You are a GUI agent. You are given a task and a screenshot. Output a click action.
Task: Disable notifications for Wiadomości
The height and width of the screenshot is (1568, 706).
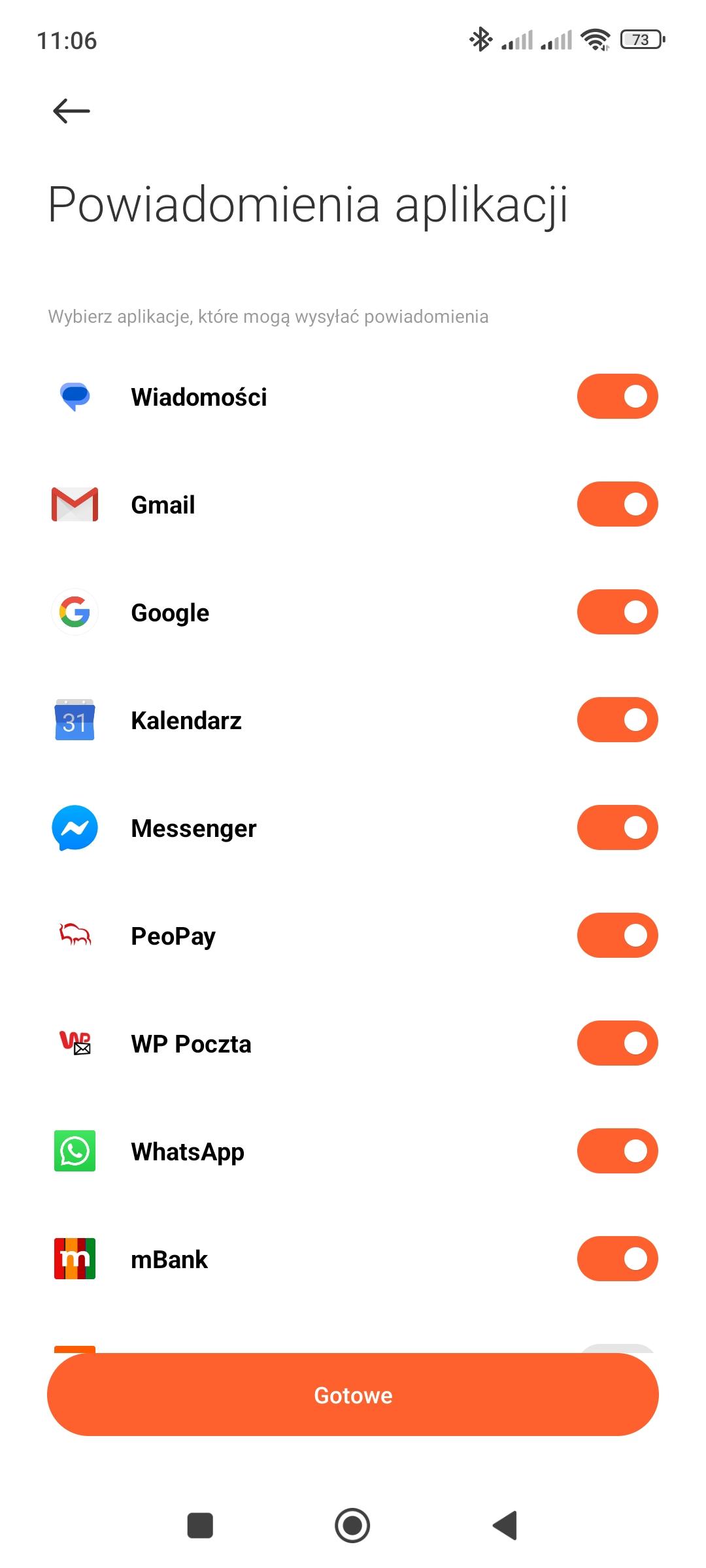pos(617,396)
